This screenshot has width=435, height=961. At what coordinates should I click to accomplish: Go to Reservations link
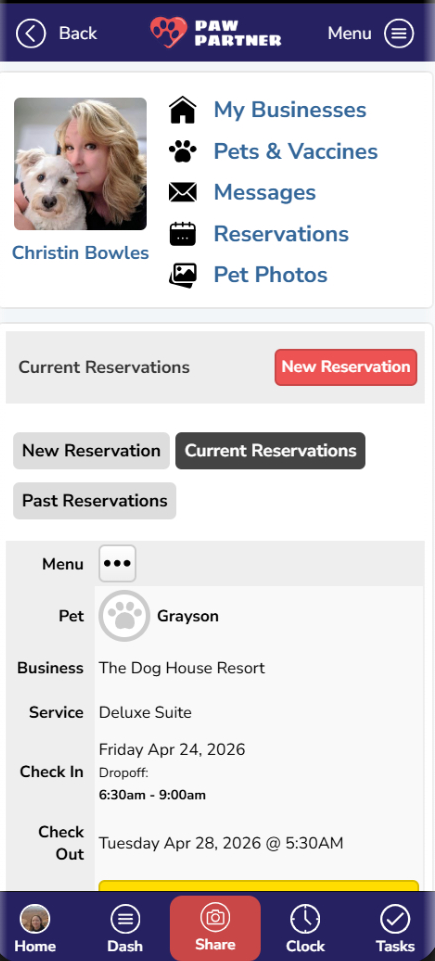[x=281, y=234]
